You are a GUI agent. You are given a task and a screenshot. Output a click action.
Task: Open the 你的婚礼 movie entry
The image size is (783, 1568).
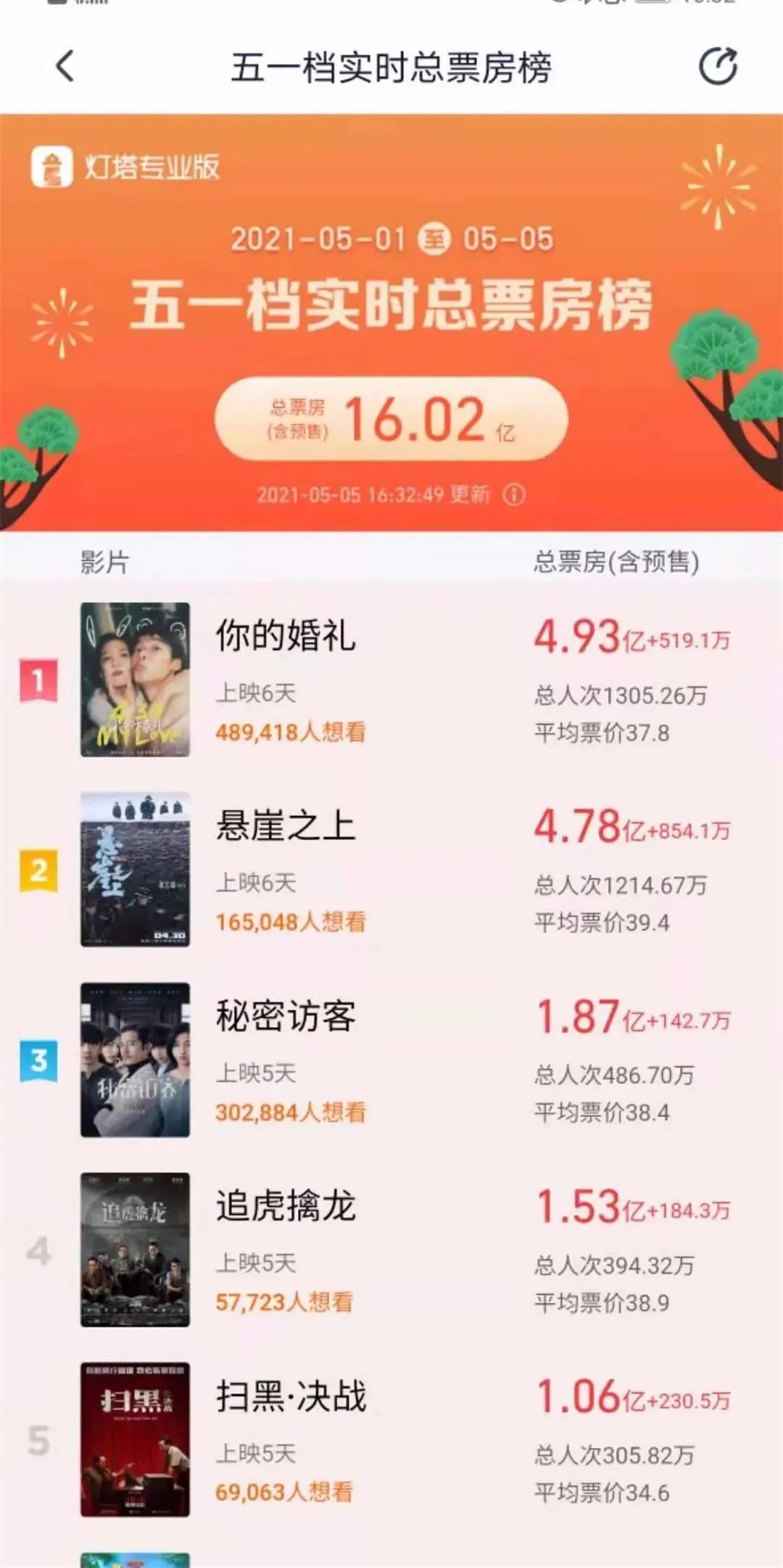286,635
